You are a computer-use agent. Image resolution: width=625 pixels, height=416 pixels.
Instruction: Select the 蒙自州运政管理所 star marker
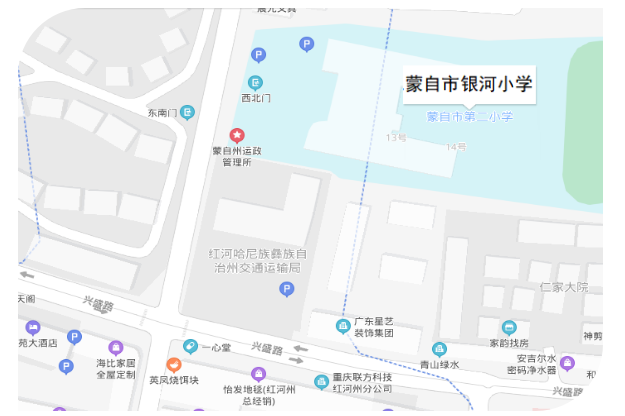coord(237,134)
